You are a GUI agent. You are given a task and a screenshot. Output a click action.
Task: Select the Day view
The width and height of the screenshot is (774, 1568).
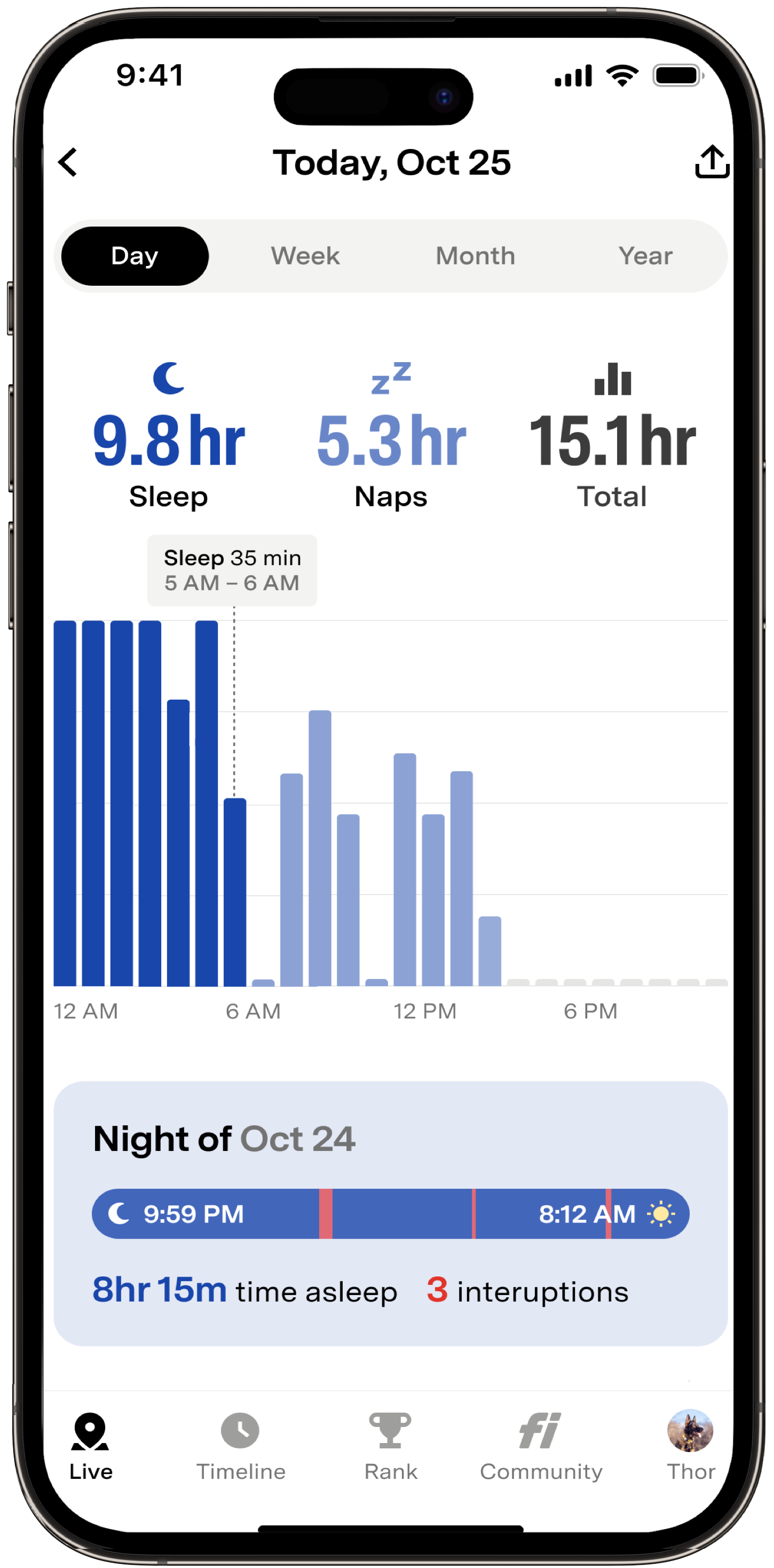pos(135,256)
